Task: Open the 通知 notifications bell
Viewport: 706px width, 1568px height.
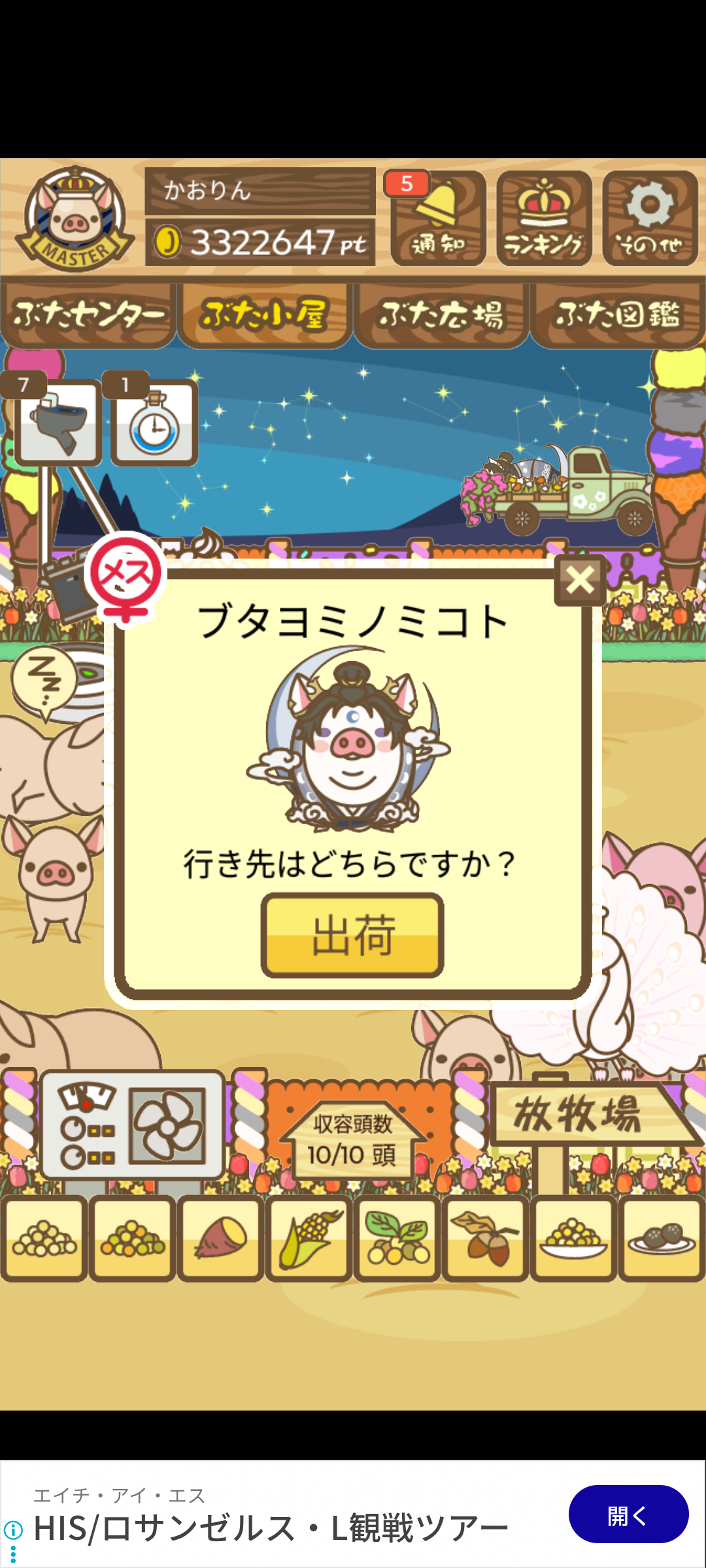Action: click(x=438, y=218)
